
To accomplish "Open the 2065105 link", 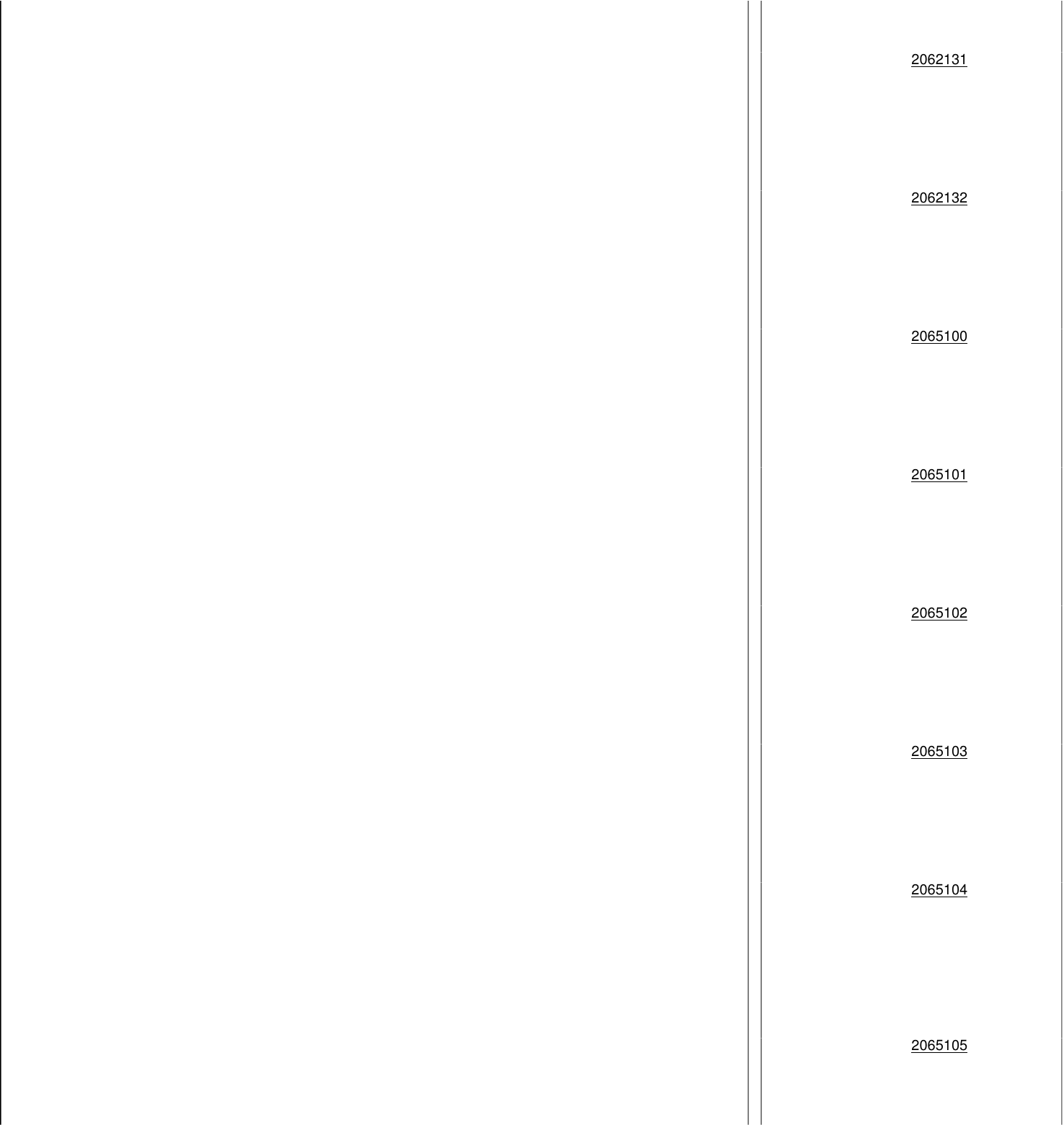I will click(x=939, y=1046).
